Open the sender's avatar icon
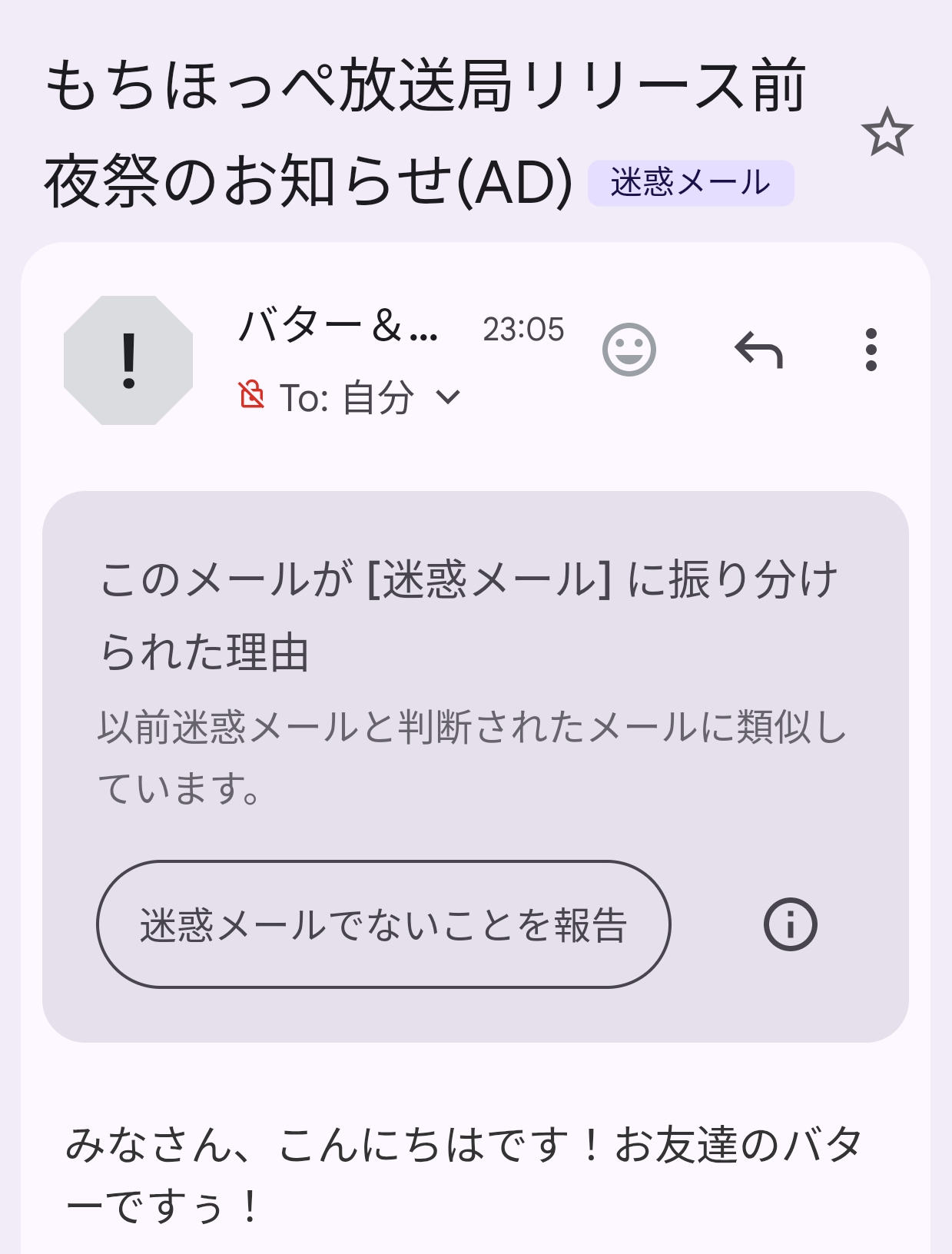The height and width of the screenshot is (1254, 952). coord(128,360)
